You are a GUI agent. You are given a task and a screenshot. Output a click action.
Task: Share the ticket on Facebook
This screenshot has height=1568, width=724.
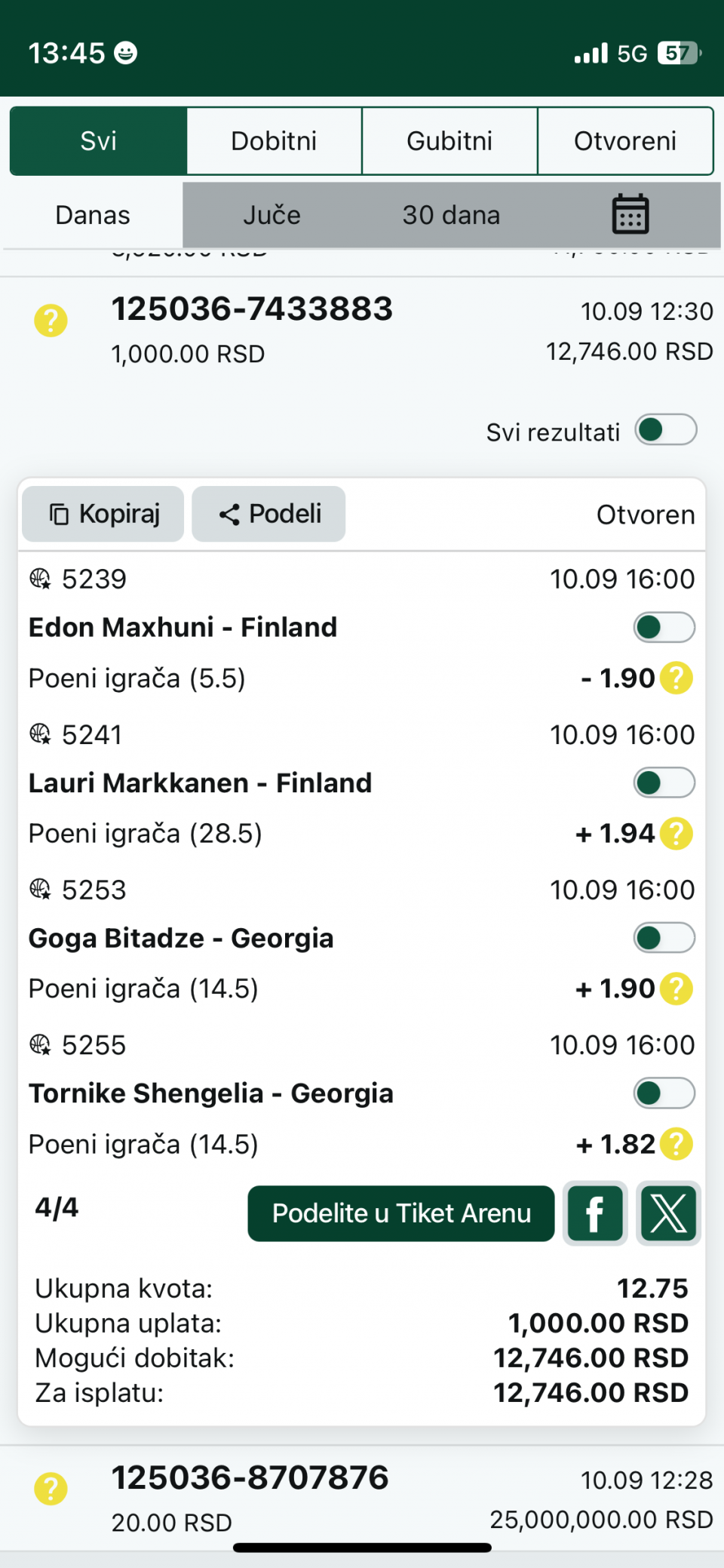point(595,1213)
